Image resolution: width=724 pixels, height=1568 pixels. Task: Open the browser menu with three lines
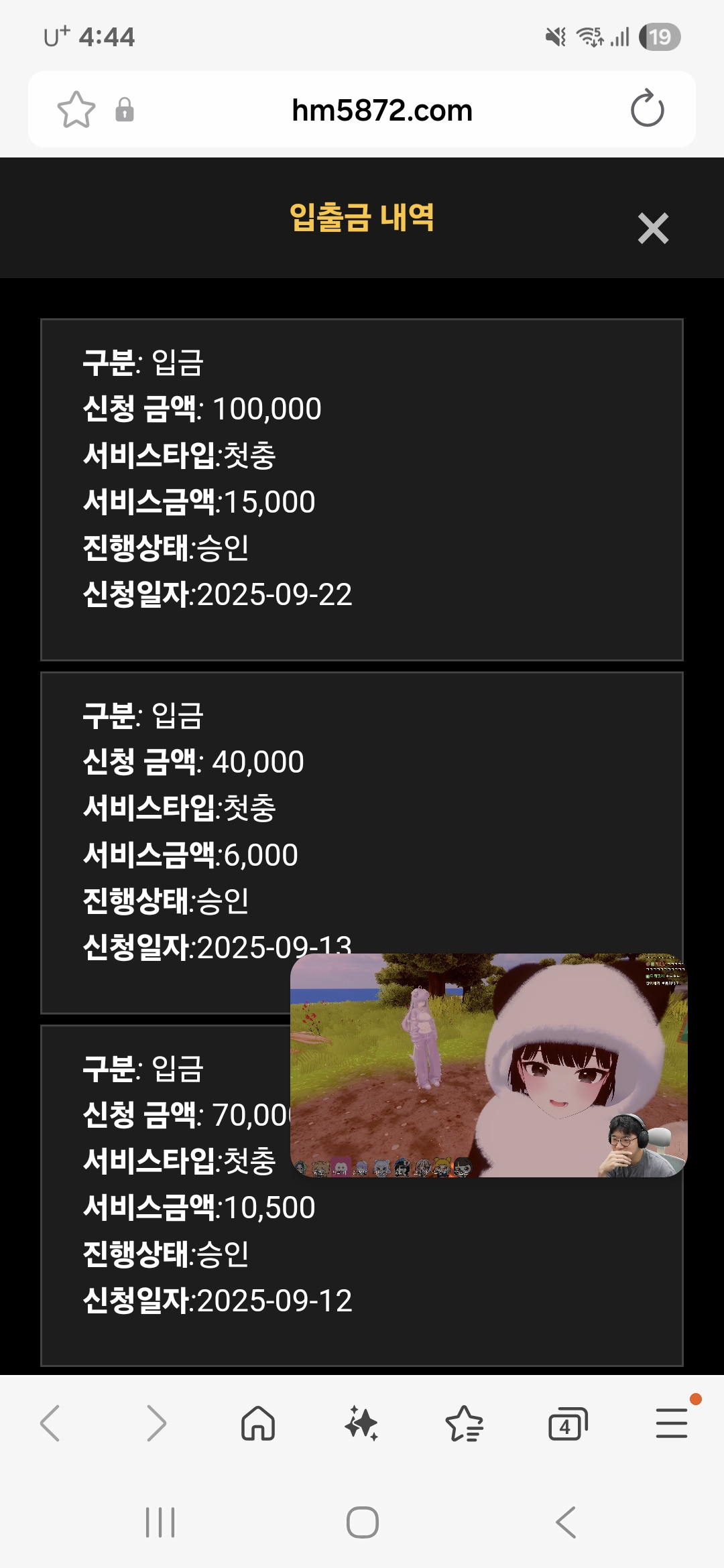672,1423
